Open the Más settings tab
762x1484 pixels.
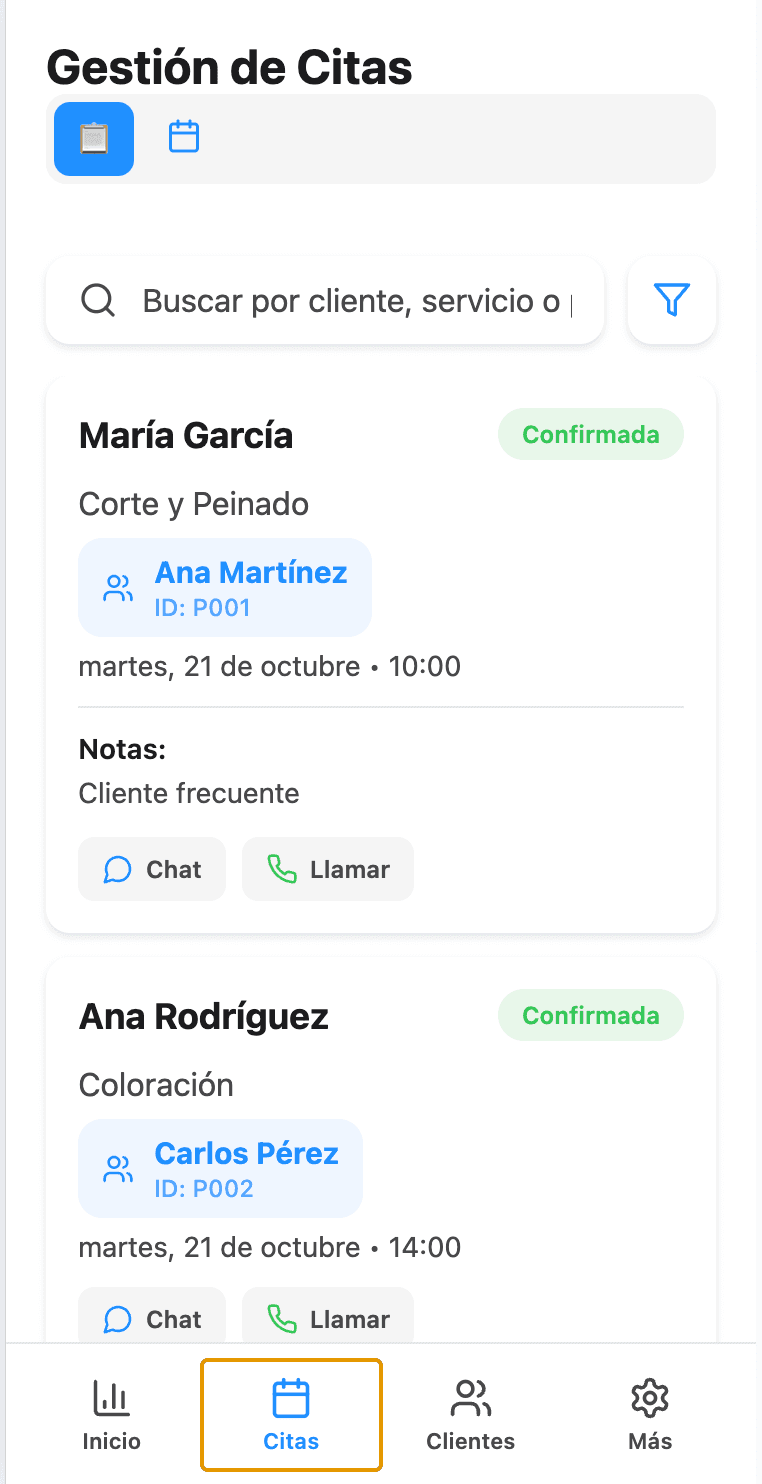(x=650, y=1415)
